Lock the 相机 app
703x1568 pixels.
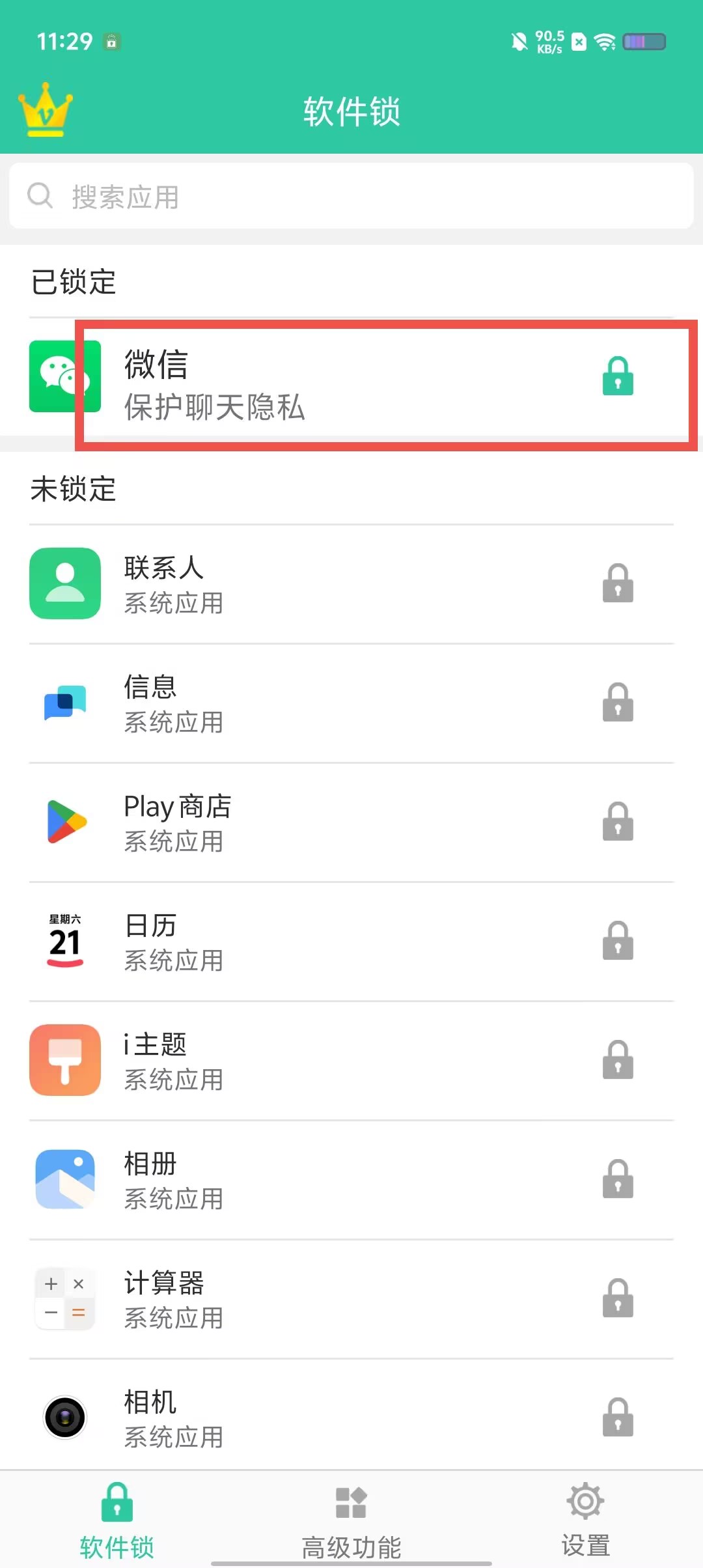point(617,1417)
